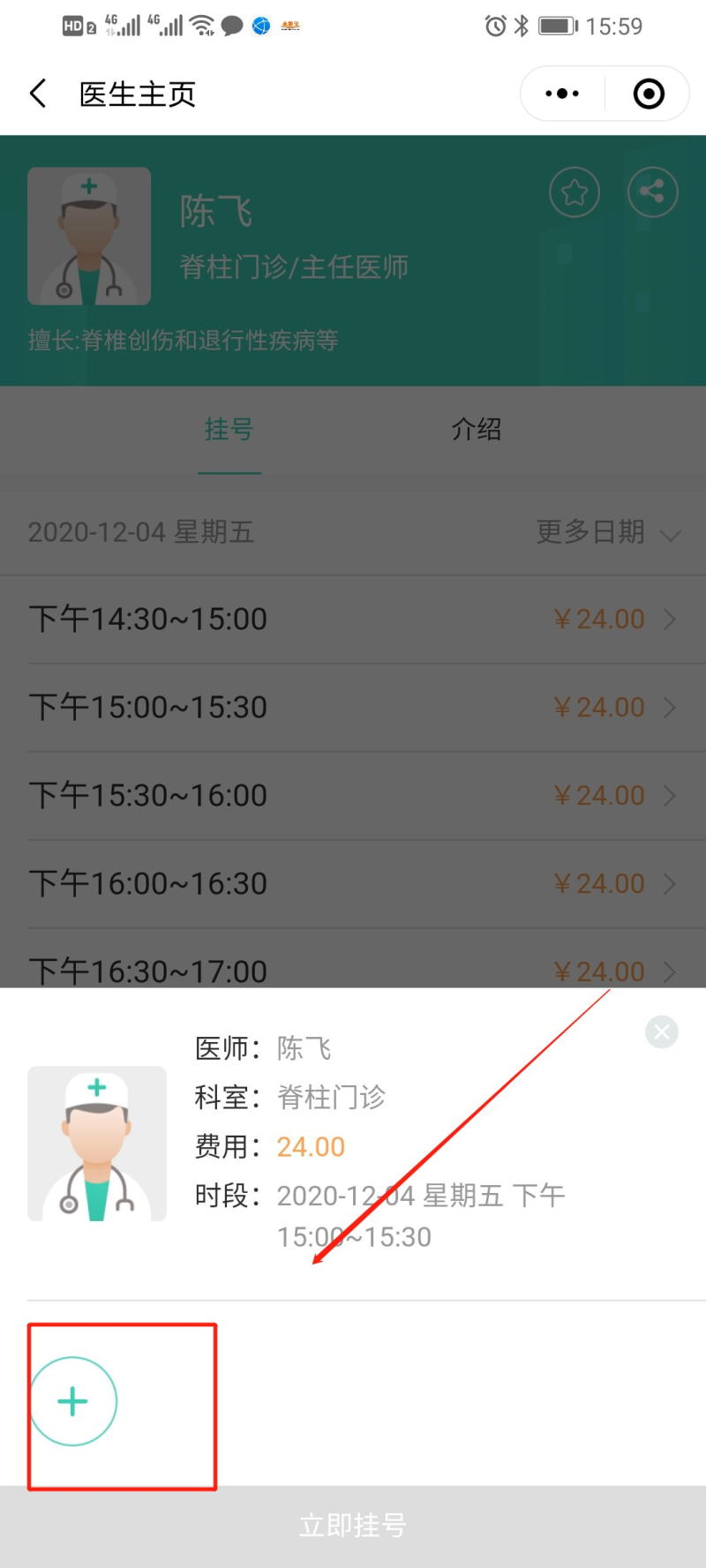This screenshot has height=1568, width=706.
Task: Switch to the 介绍 tab
Action: pos(477,430)
